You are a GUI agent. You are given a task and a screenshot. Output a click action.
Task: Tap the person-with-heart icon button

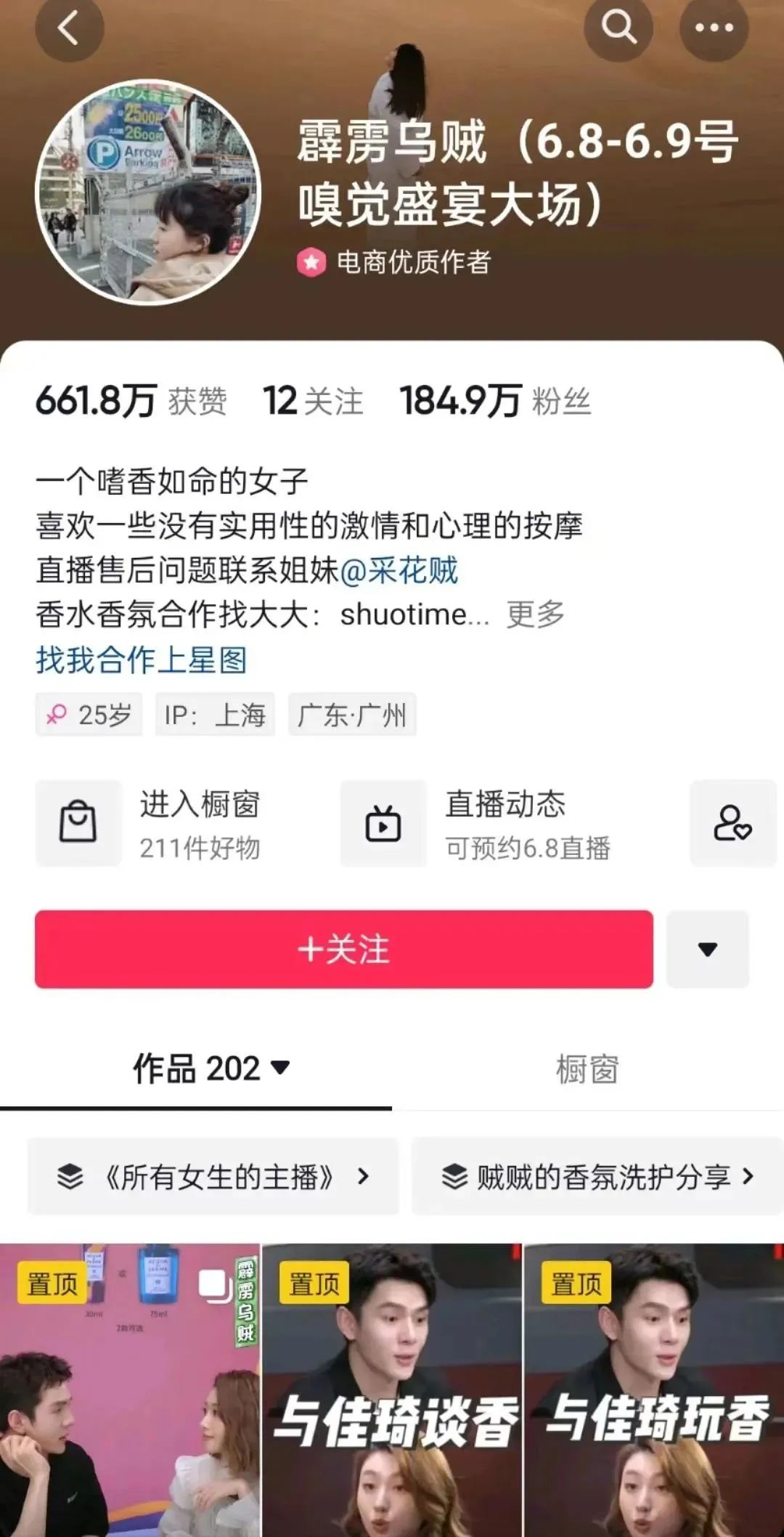(x=732, y=823)
